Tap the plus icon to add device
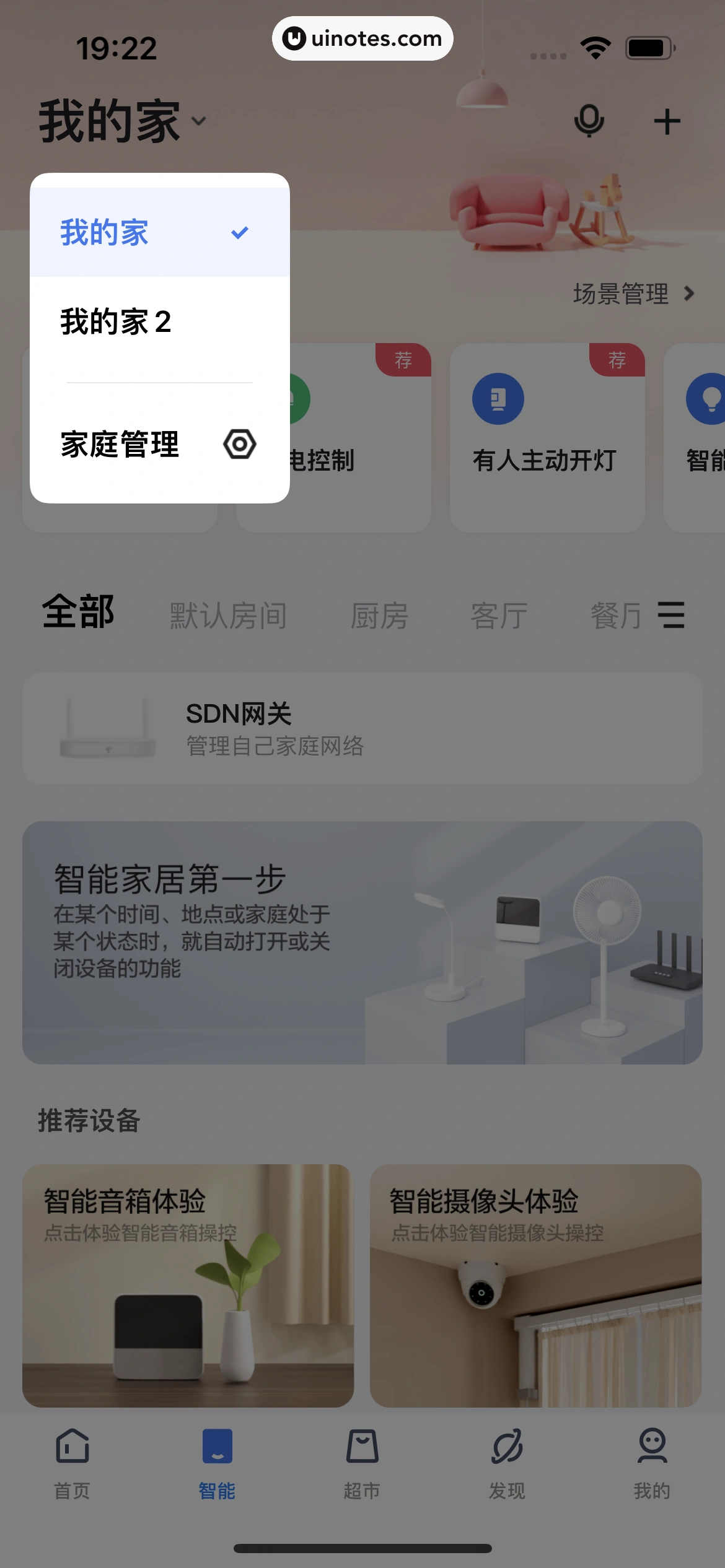This screenshot has width=725, height=1568. pyautogui.click(x=667, y=121)
